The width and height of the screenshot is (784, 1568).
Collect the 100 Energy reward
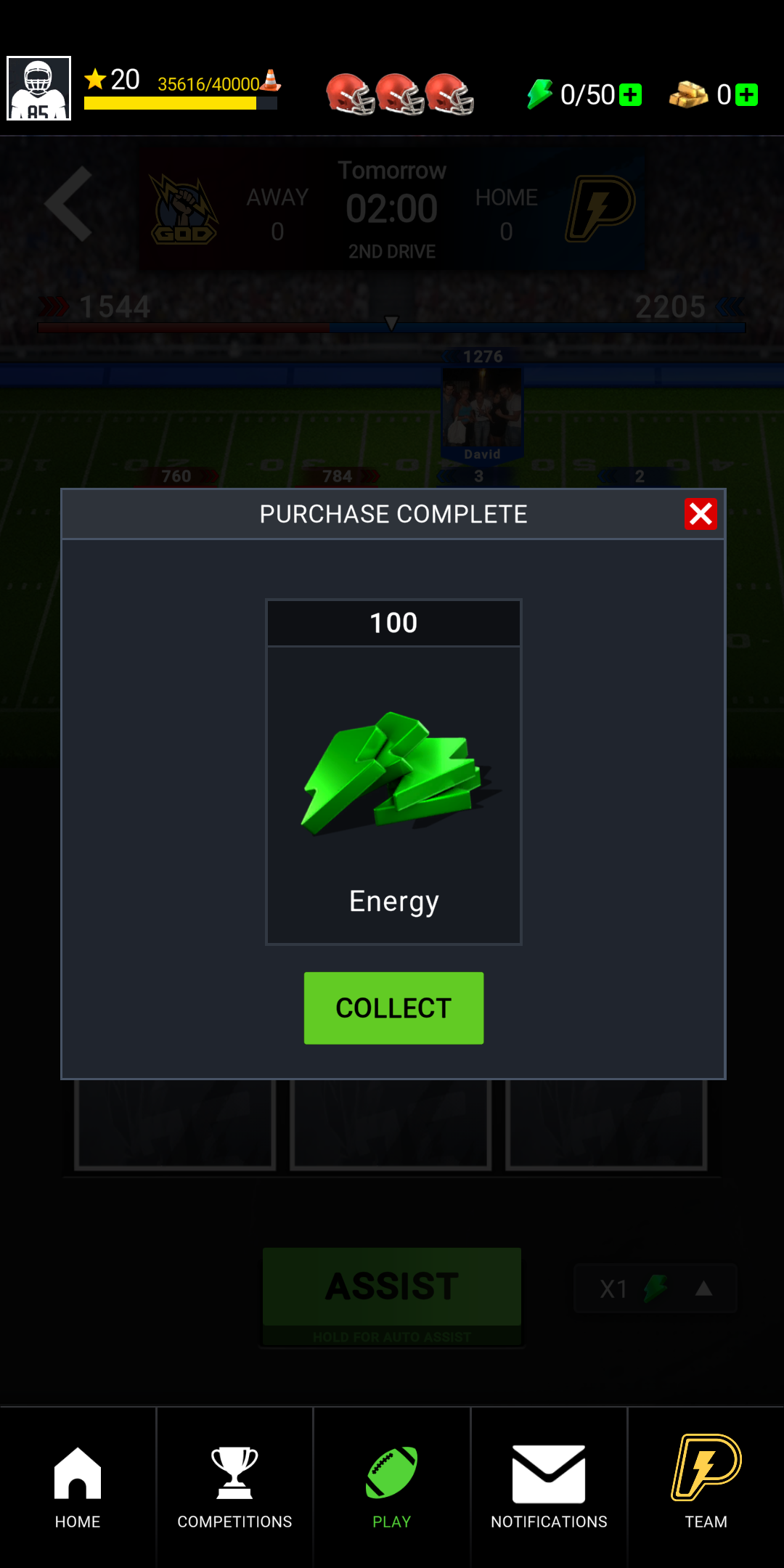393,1008
